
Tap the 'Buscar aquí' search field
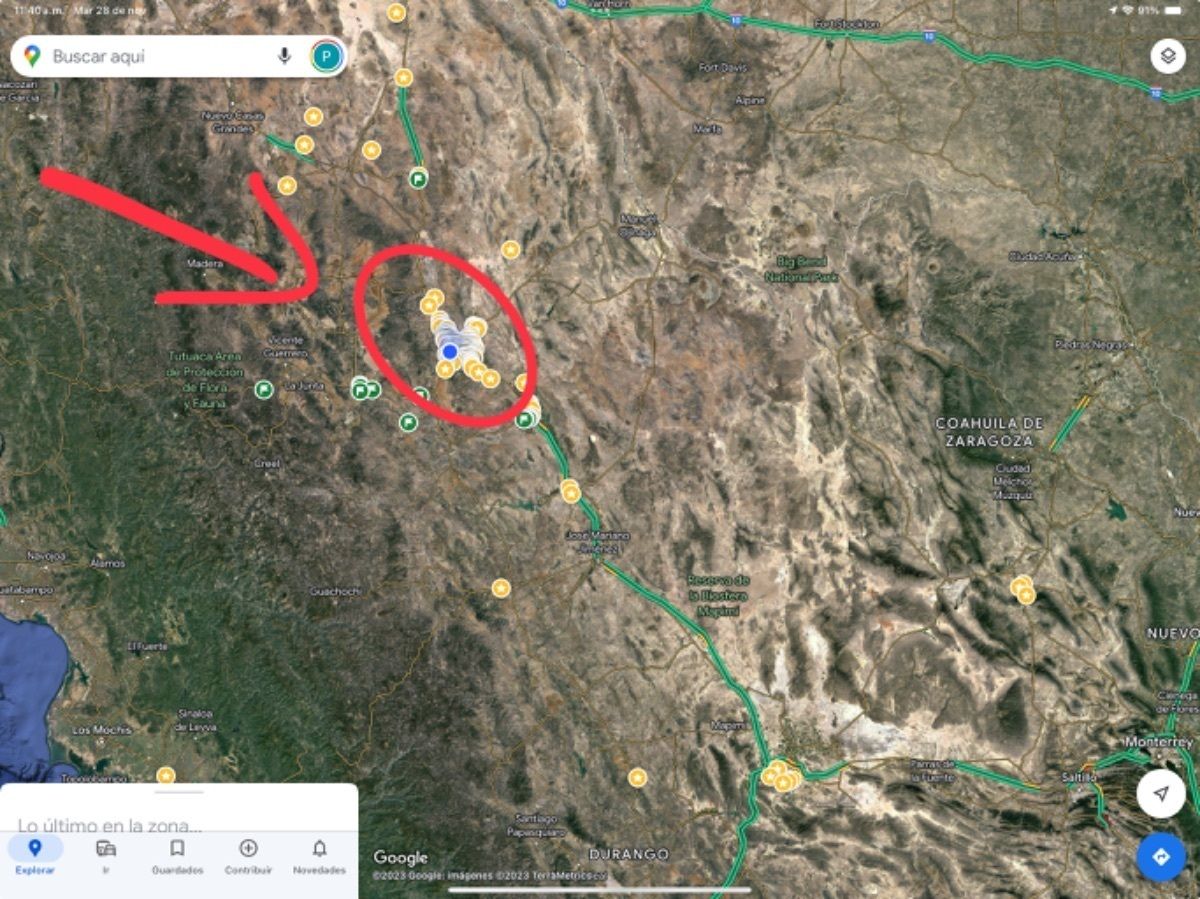[x=150, y=57]
